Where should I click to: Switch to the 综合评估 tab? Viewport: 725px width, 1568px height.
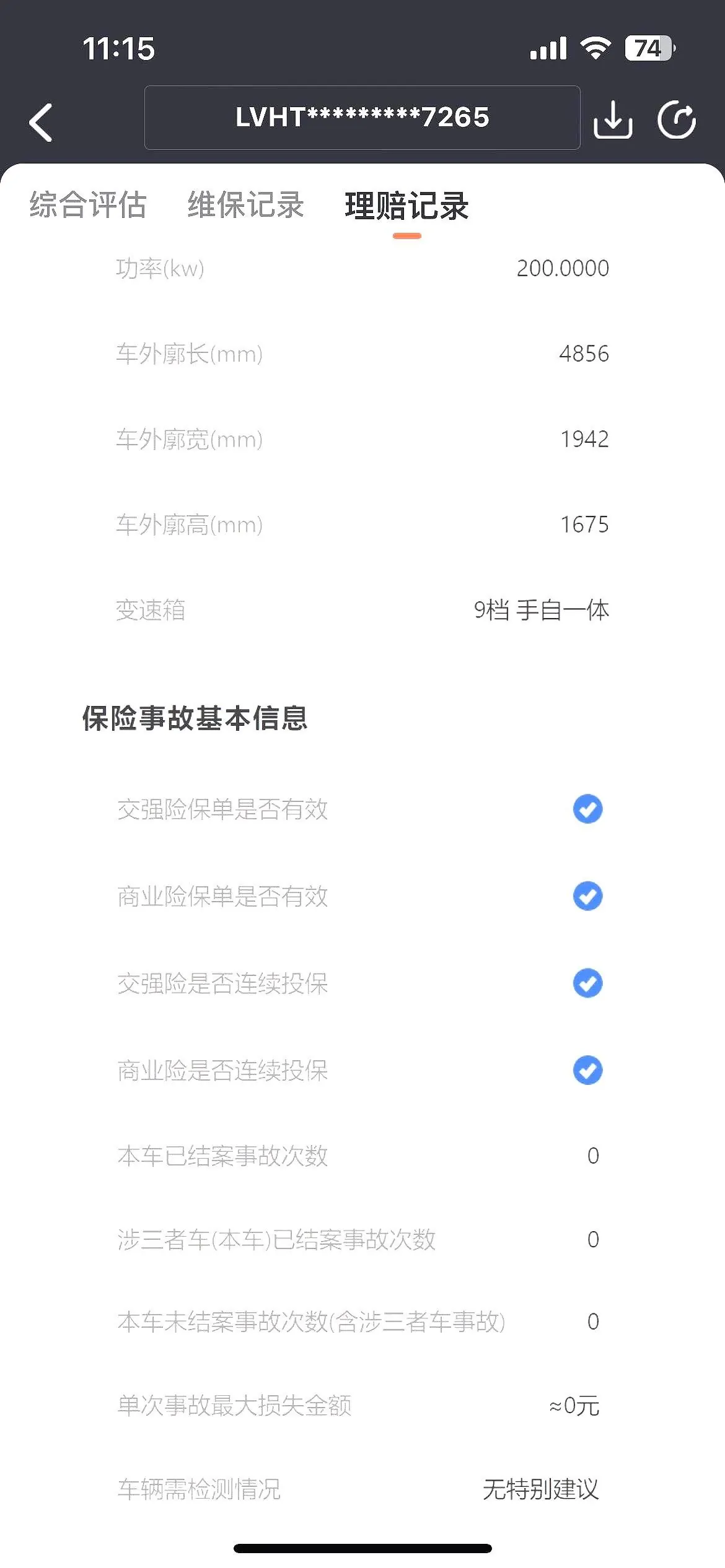tap(88, 205)
